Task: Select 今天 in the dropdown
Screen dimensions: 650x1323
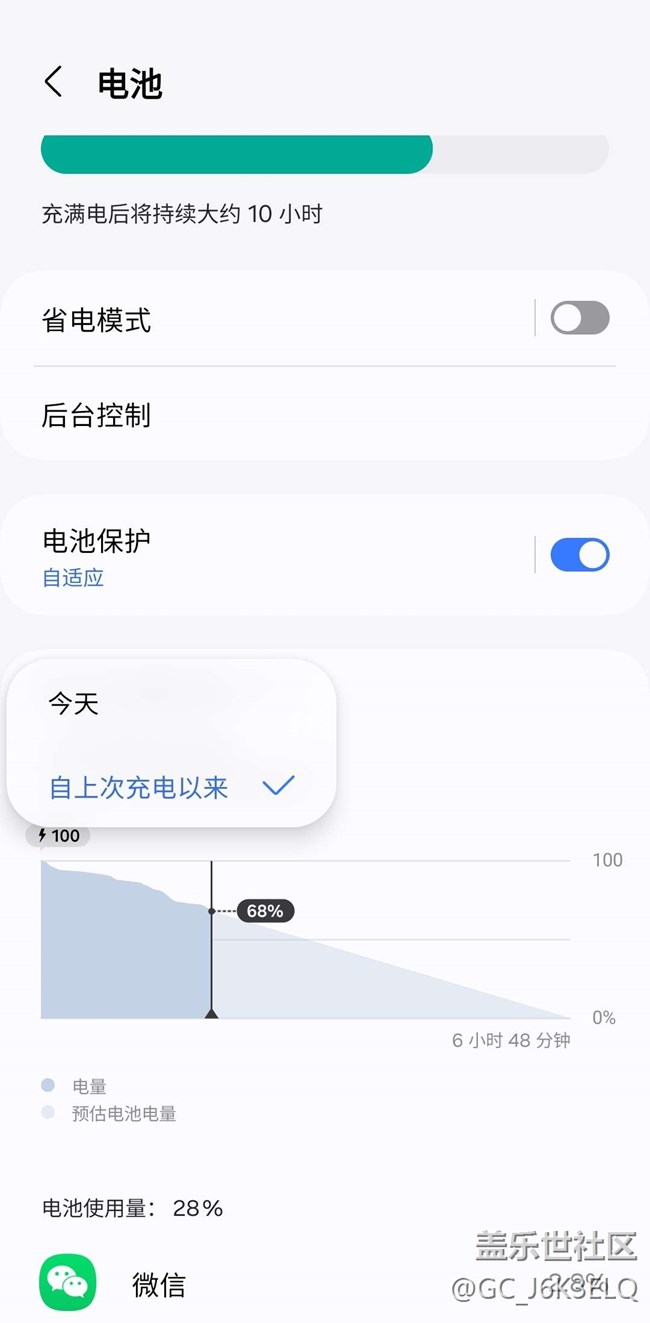Action: coord(171,703)
